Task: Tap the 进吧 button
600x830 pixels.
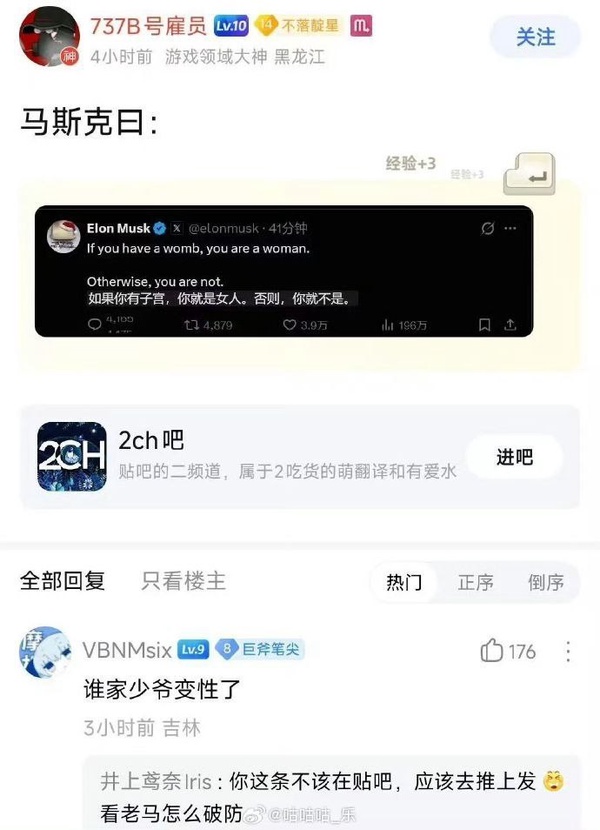Action: click(514, 457)
